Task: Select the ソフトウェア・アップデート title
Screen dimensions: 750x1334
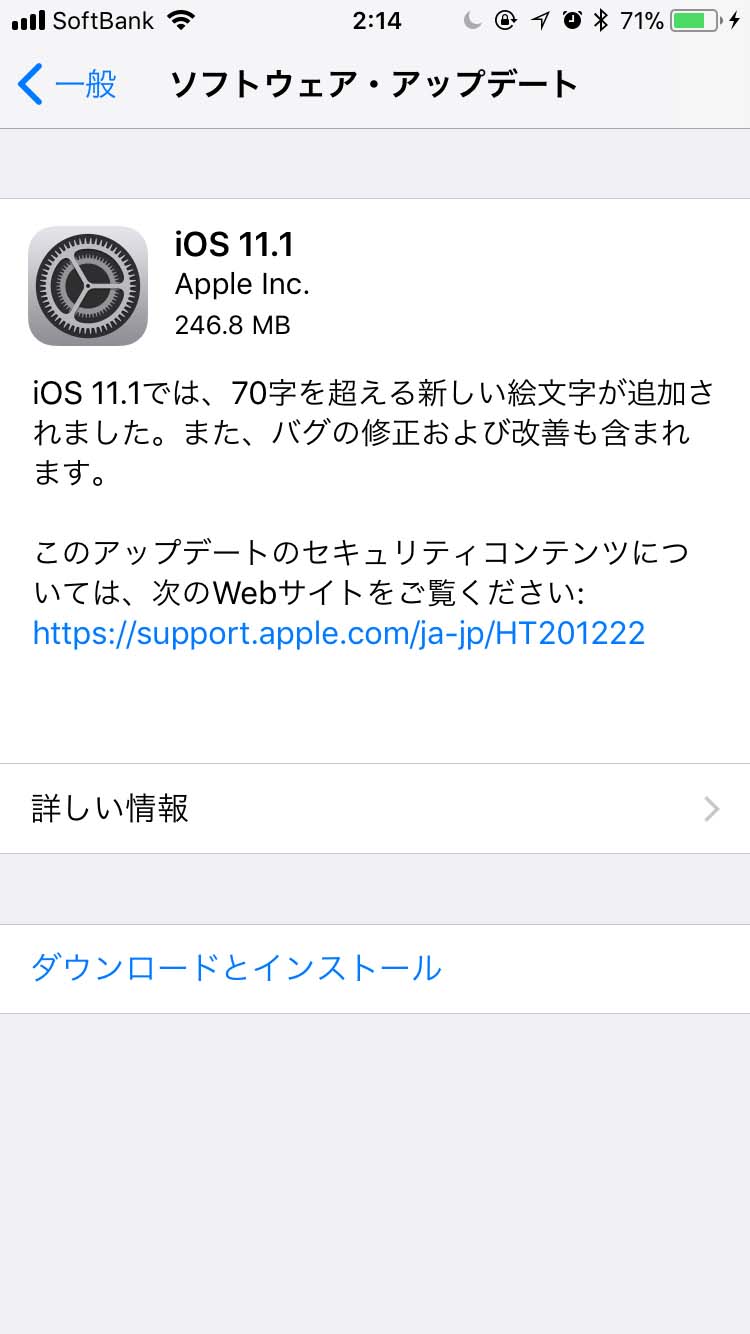Action: [x=375, y=85]
